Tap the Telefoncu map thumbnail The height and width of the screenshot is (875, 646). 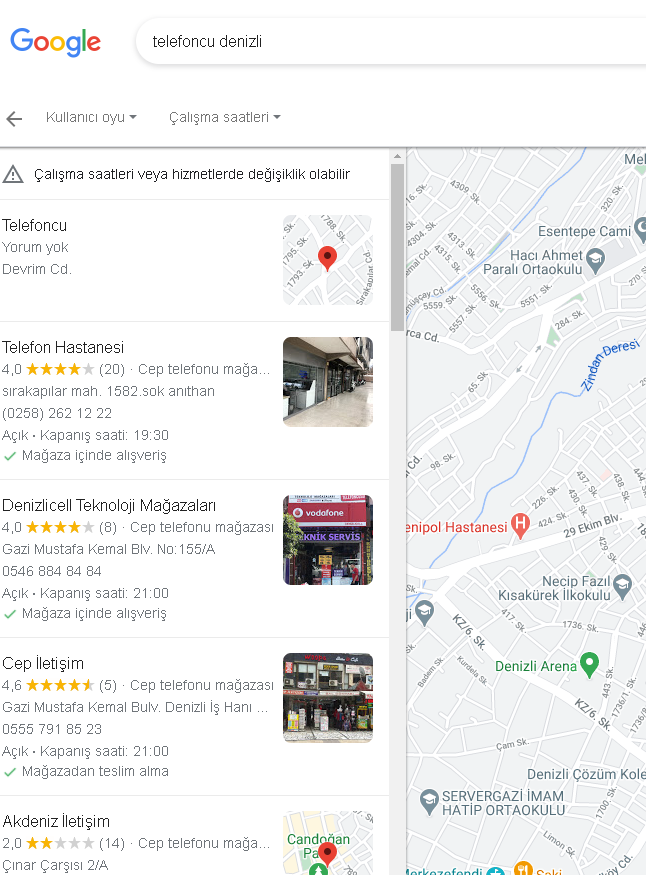328,260
